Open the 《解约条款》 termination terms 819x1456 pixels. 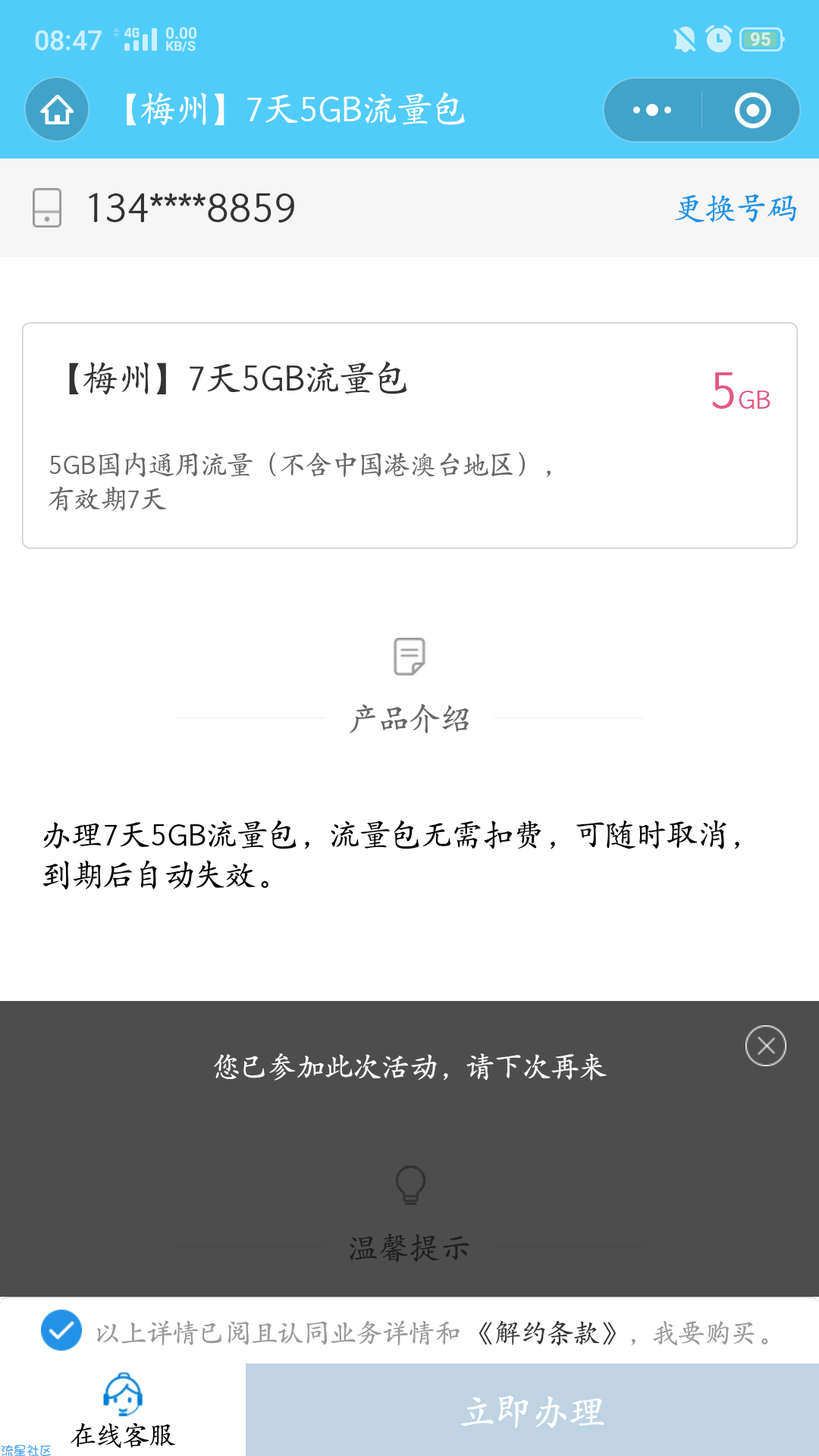pos(548,1332)
